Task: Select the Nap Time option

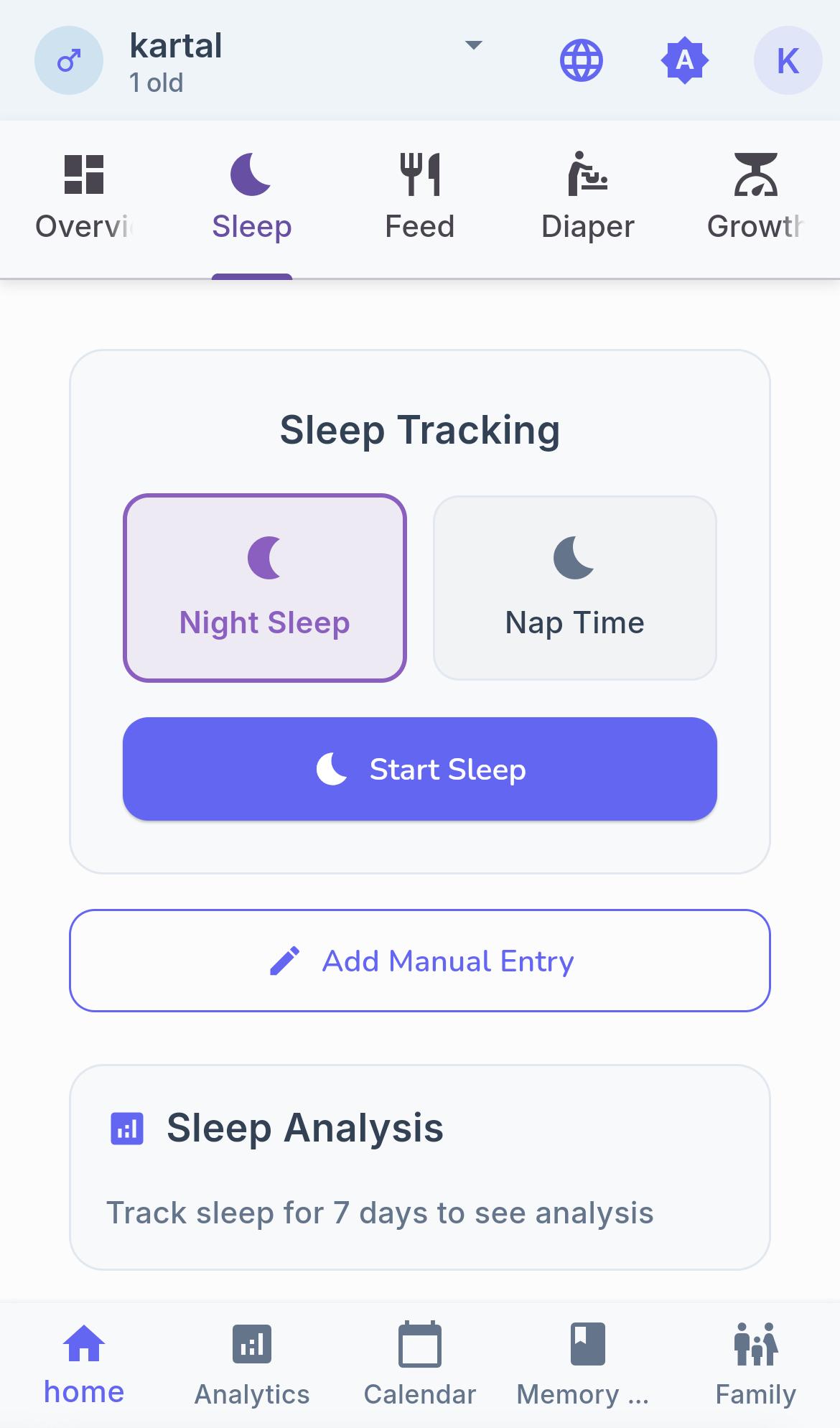Action: [574, 587]
